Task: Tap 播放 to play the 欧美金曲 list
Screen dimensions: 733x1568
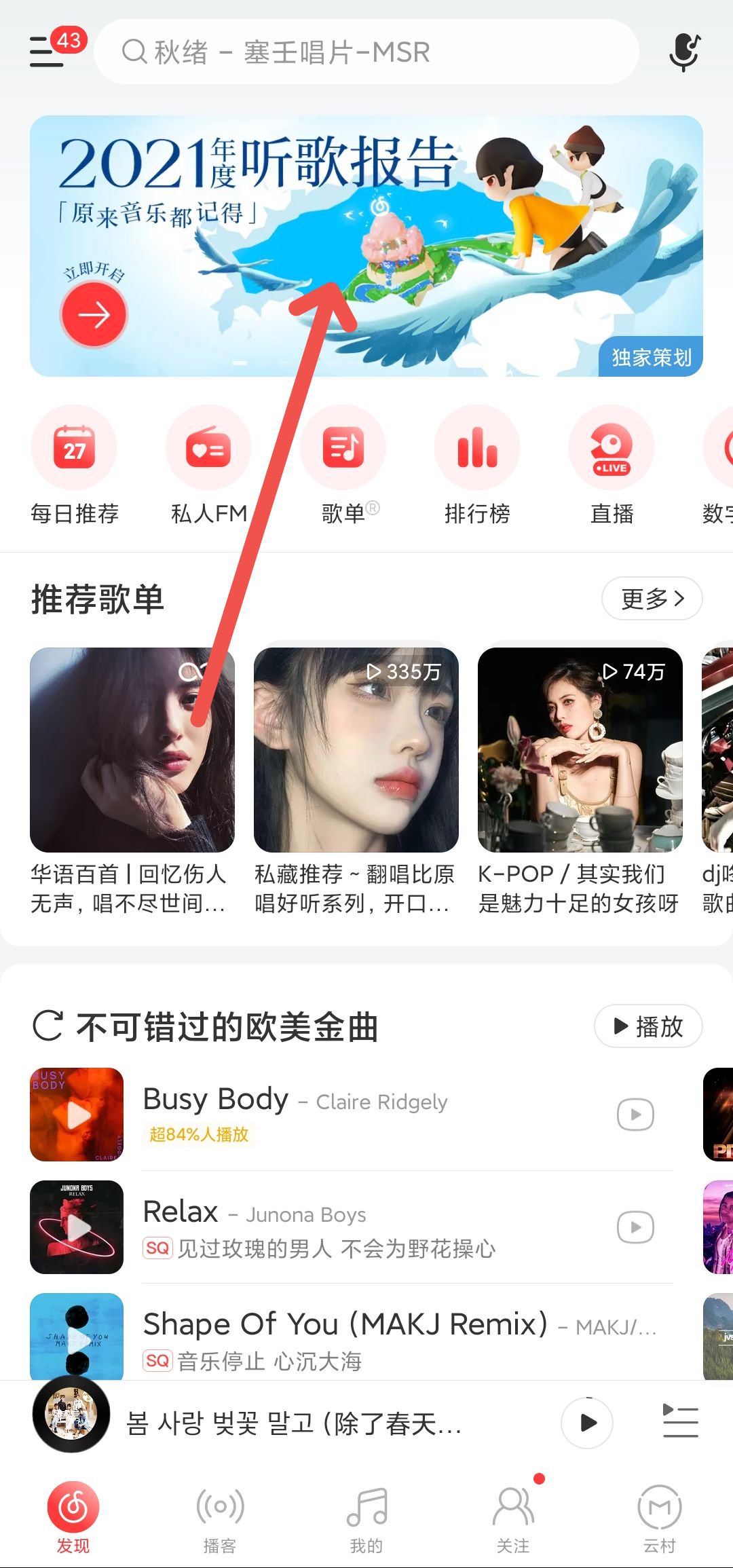Action: [x=648, y=1026]
